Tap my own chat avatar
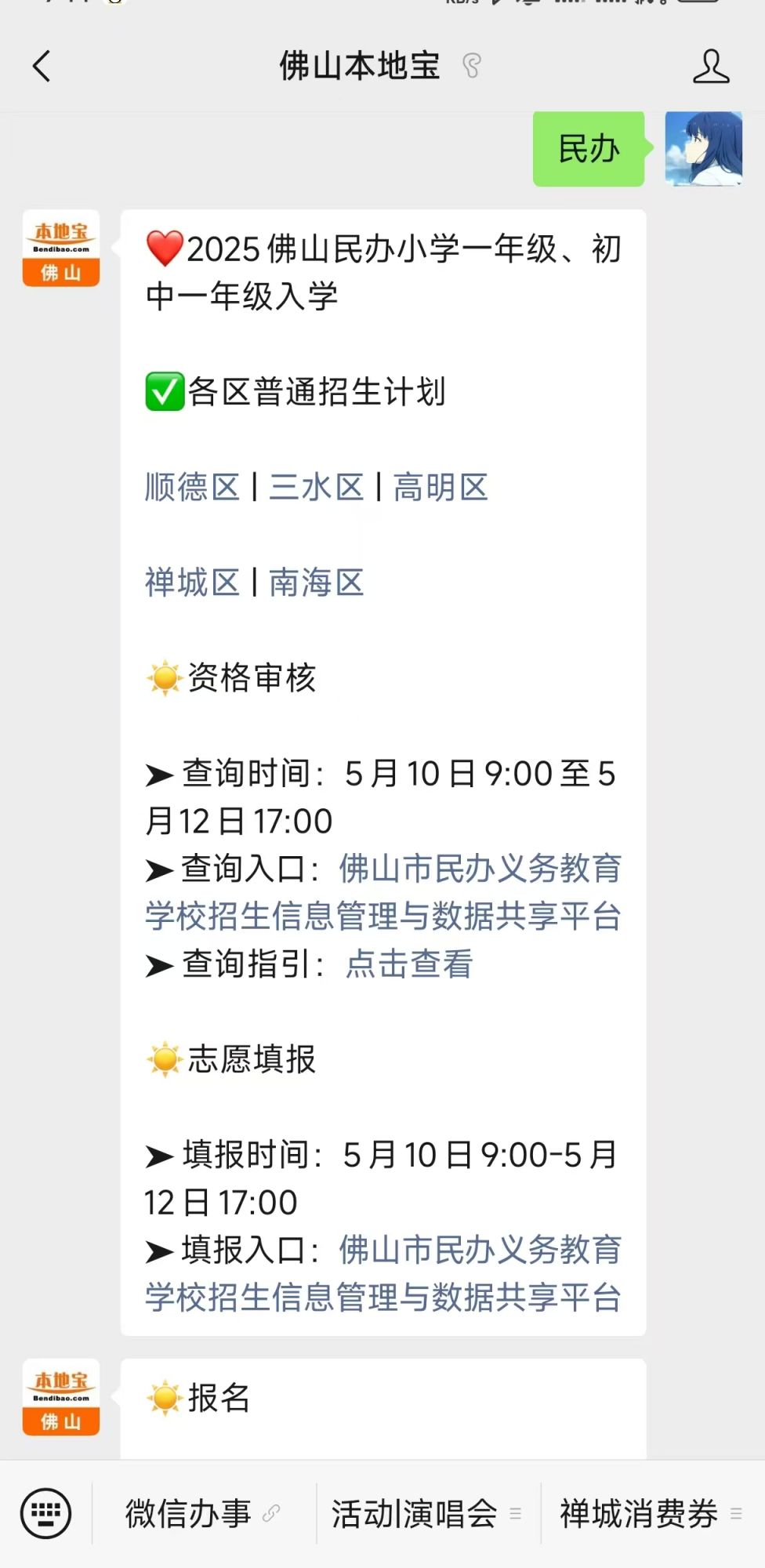 click(x=704, y=148)
